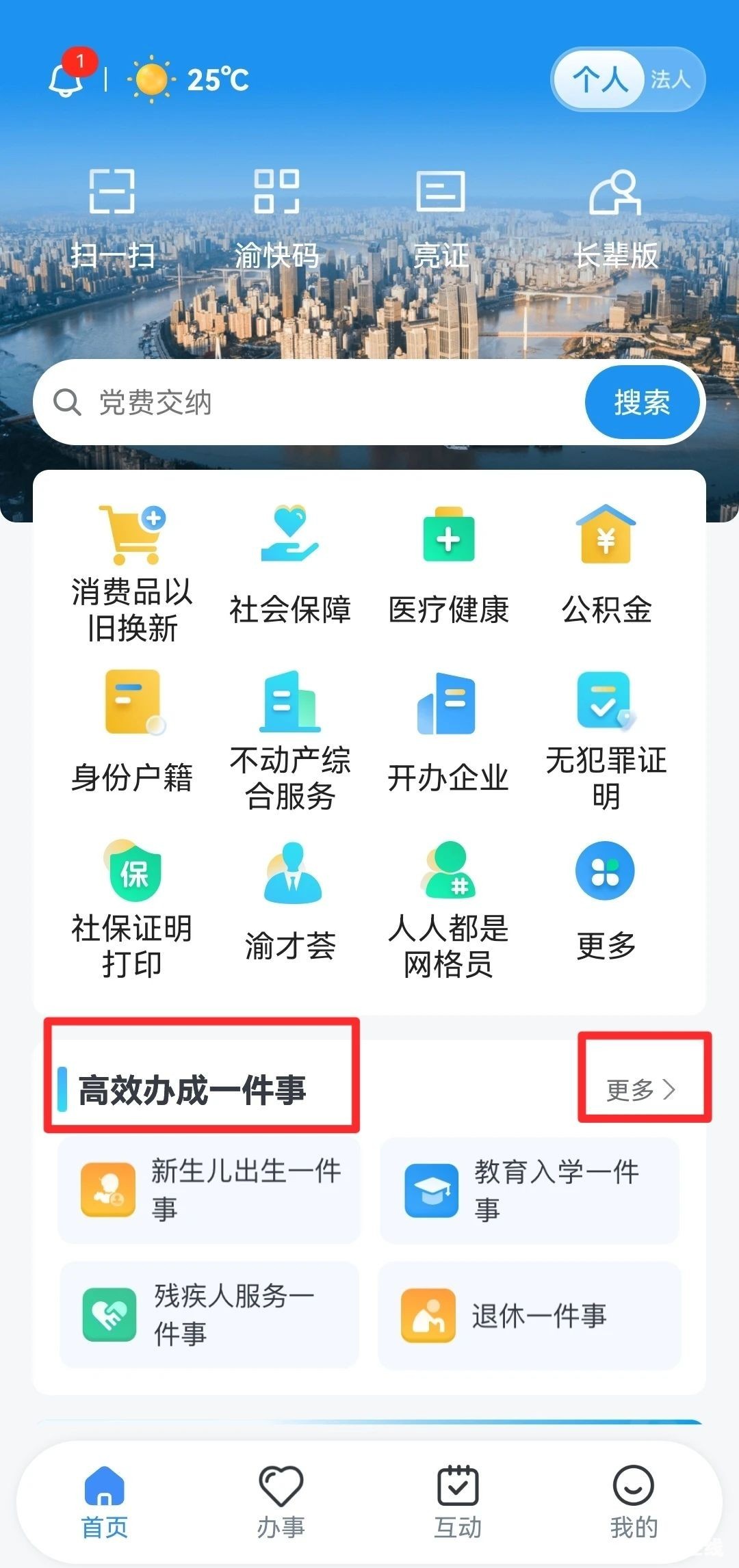Tap the 搜索 button
Screen dimensions: 739x1568
pyautogui.click(x=641, y=403)
